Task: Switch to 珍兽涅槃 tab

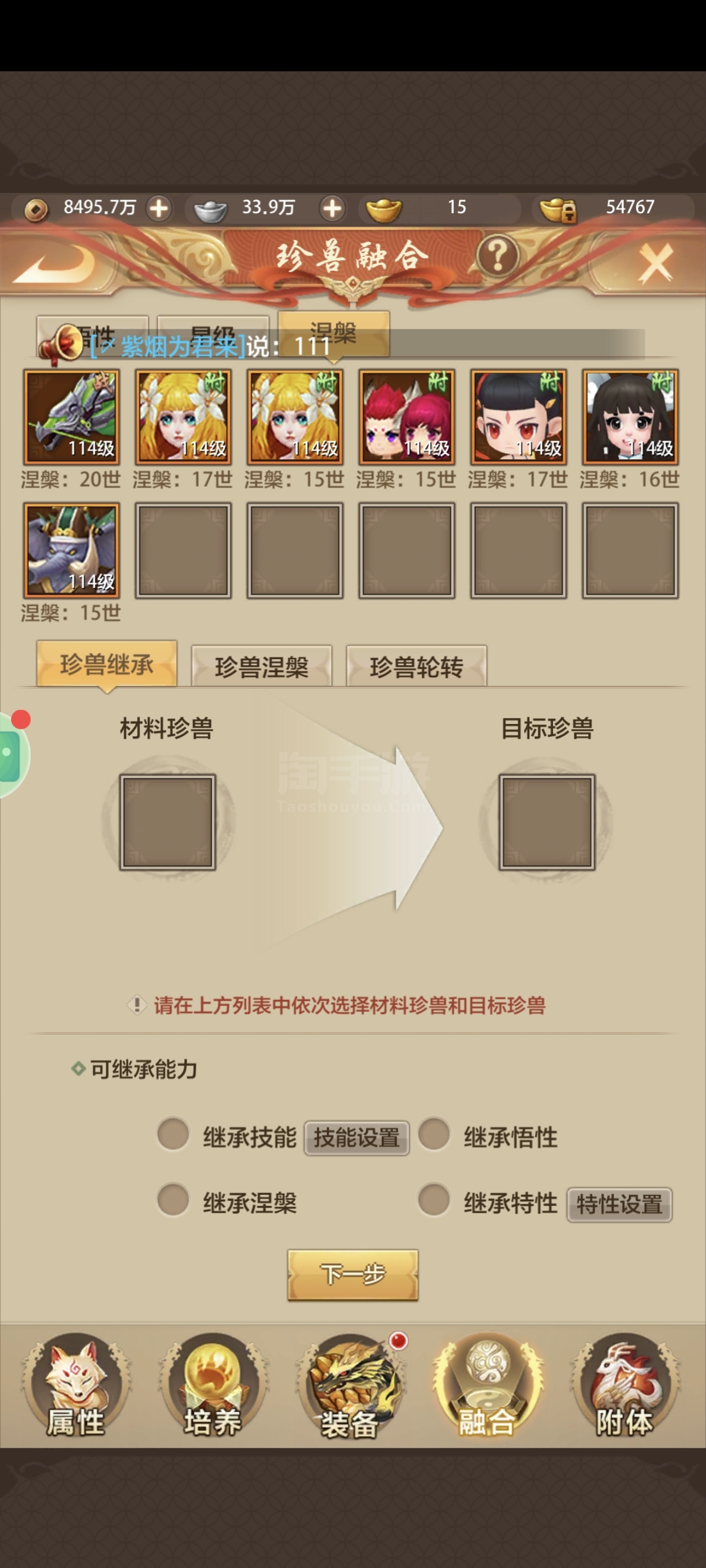Action: tap(262, 666)
